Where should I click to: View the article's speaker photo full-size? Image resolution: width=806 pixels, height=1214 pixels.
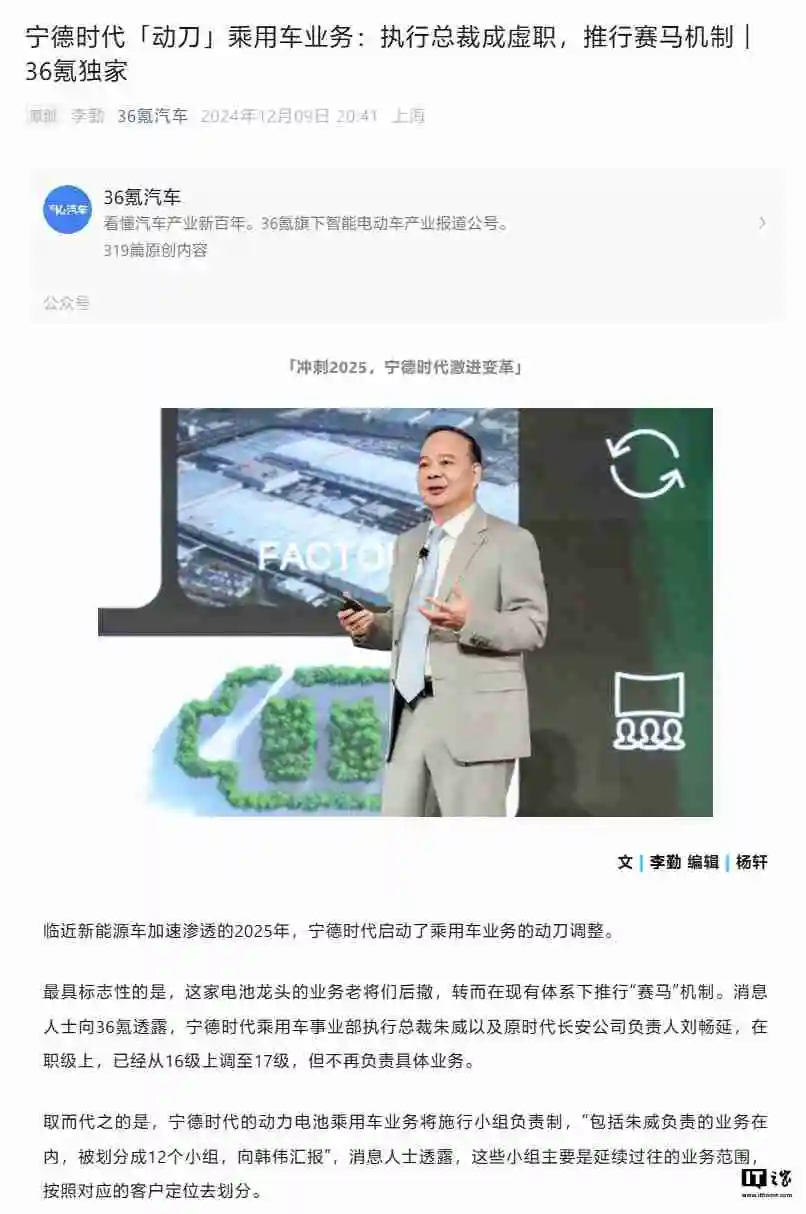click(405, 612)
